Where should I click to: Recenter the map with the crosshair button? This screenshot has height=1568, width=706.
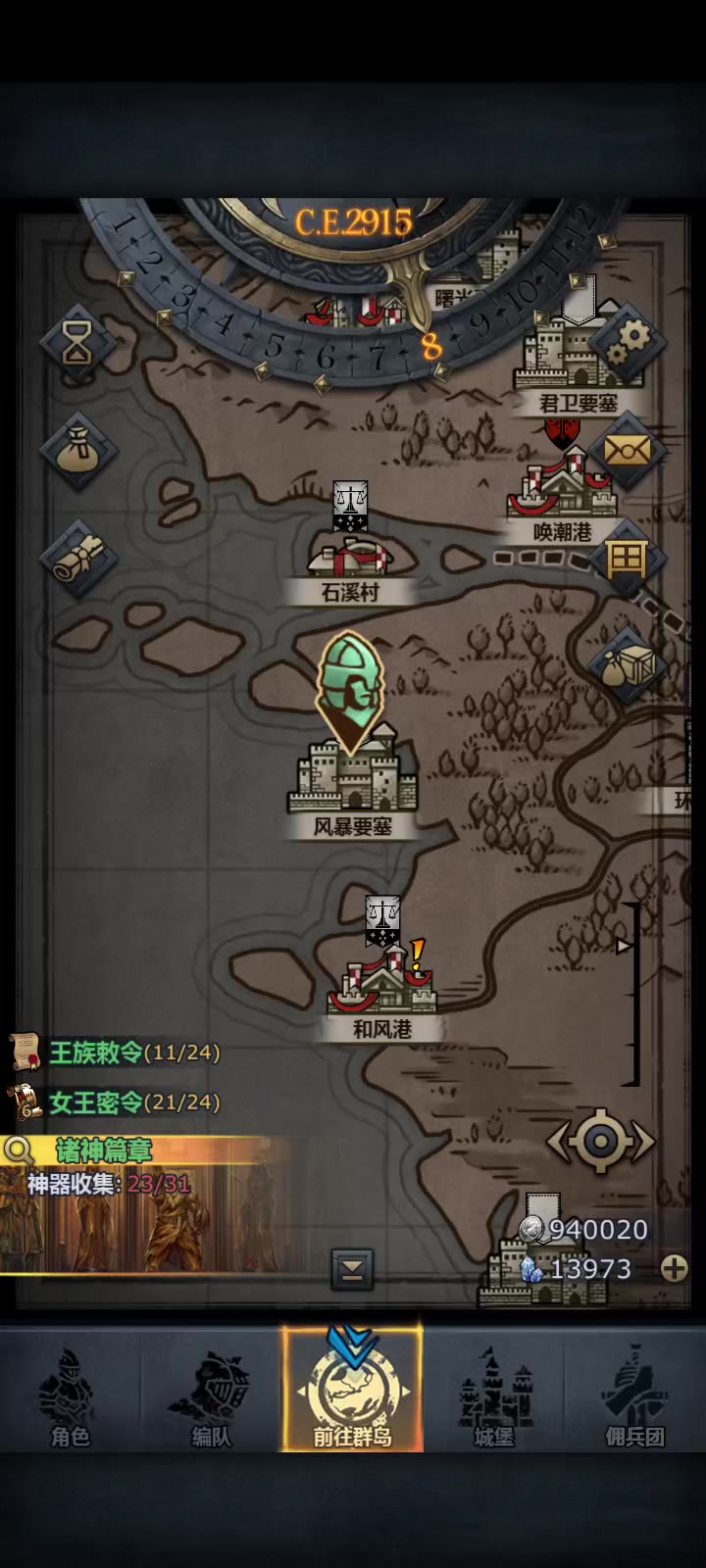coord(600,1141)
